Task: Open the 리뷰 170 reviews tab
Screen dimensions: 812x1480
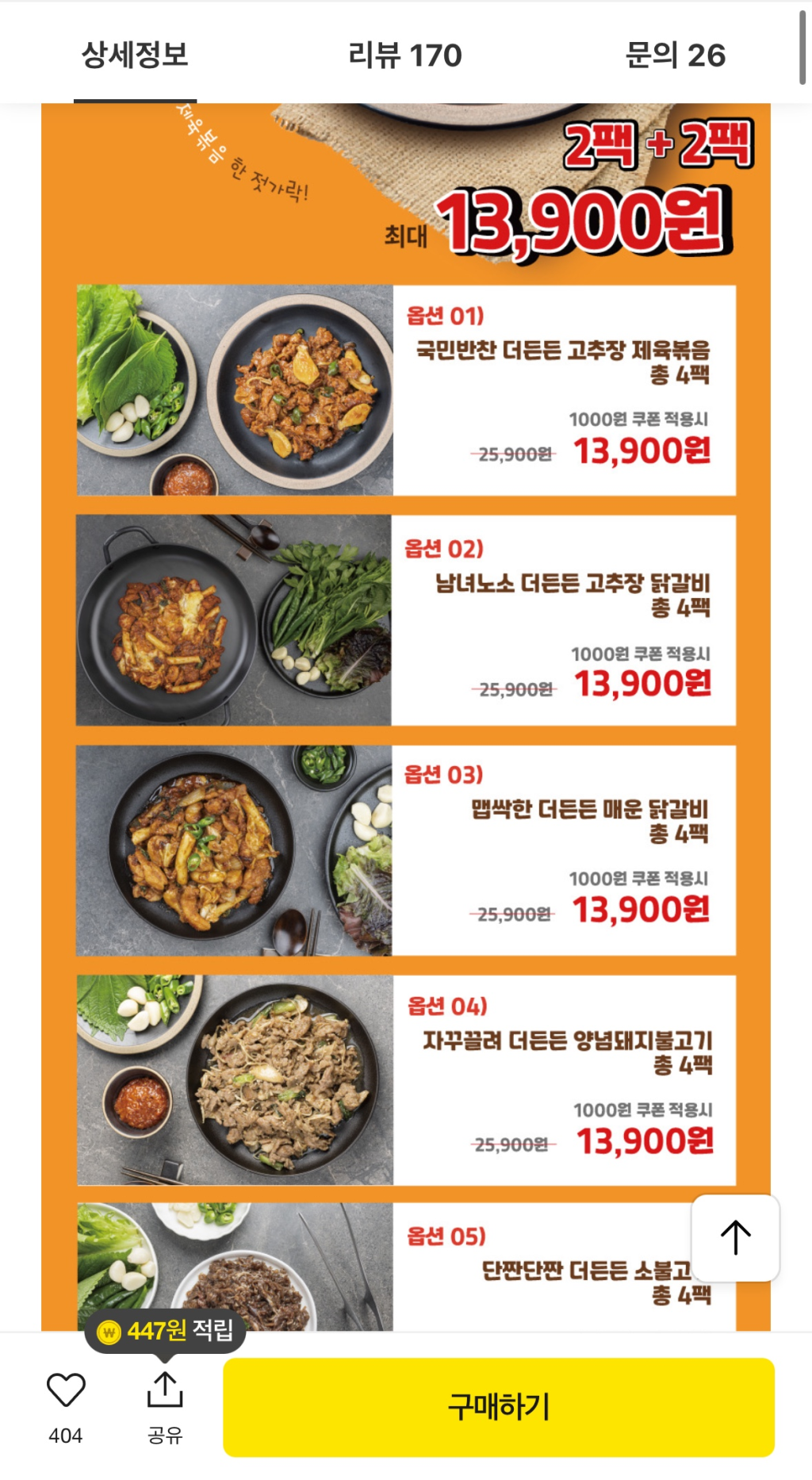Action: (x=404, y=56)
